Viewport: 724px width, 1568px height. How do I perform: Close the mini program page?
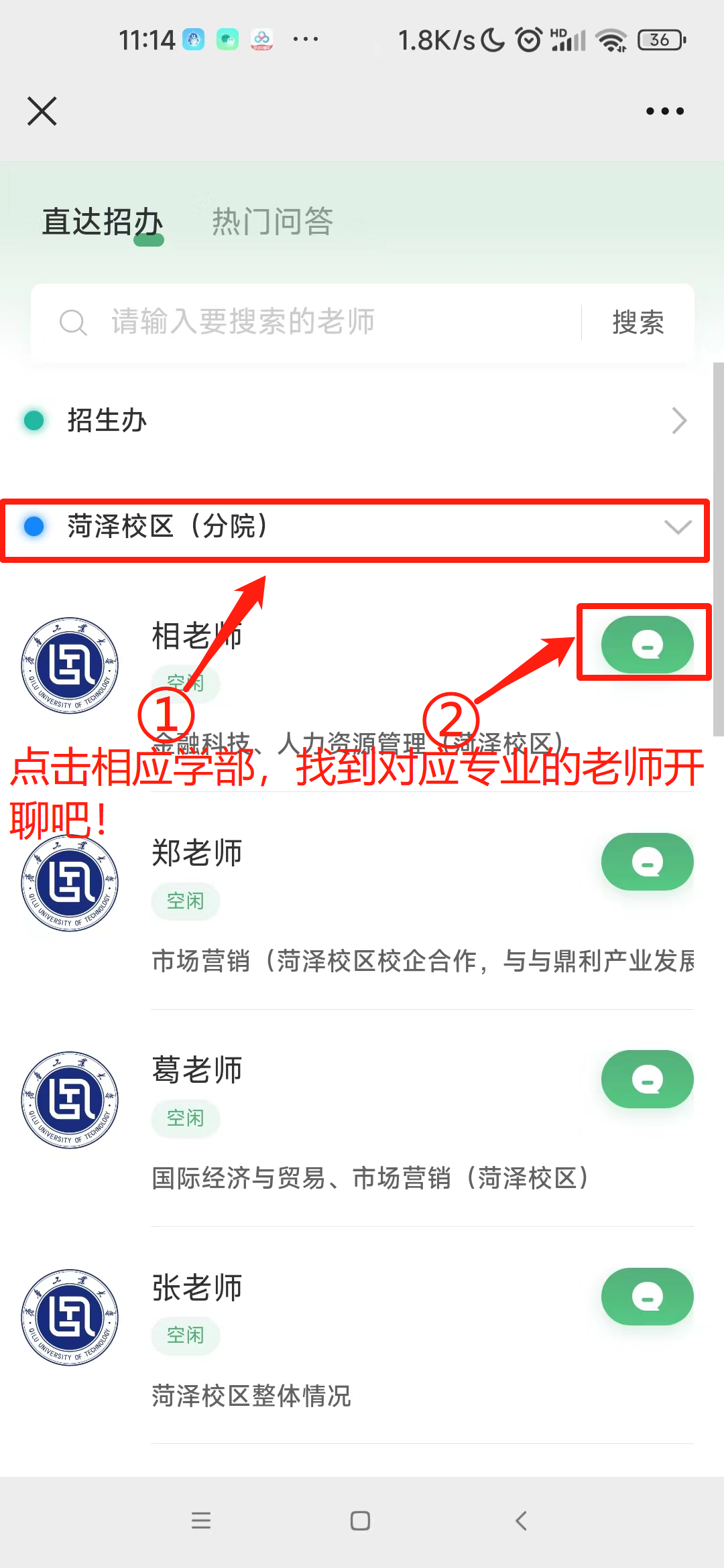click(x=42, y=111)
